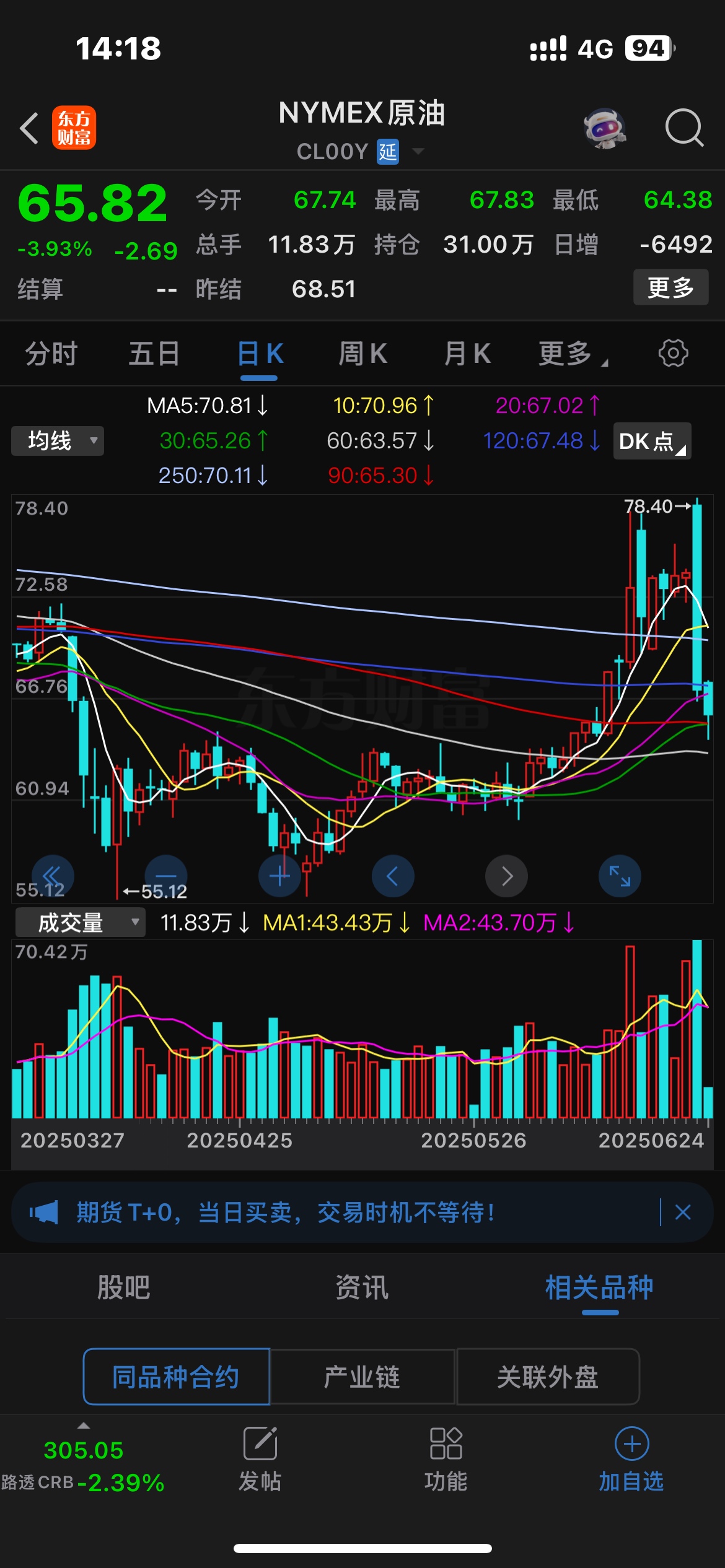Add to watchlist via 加自选
The height and width of the screenshot is (1568, 725).
pos(631,1459)
